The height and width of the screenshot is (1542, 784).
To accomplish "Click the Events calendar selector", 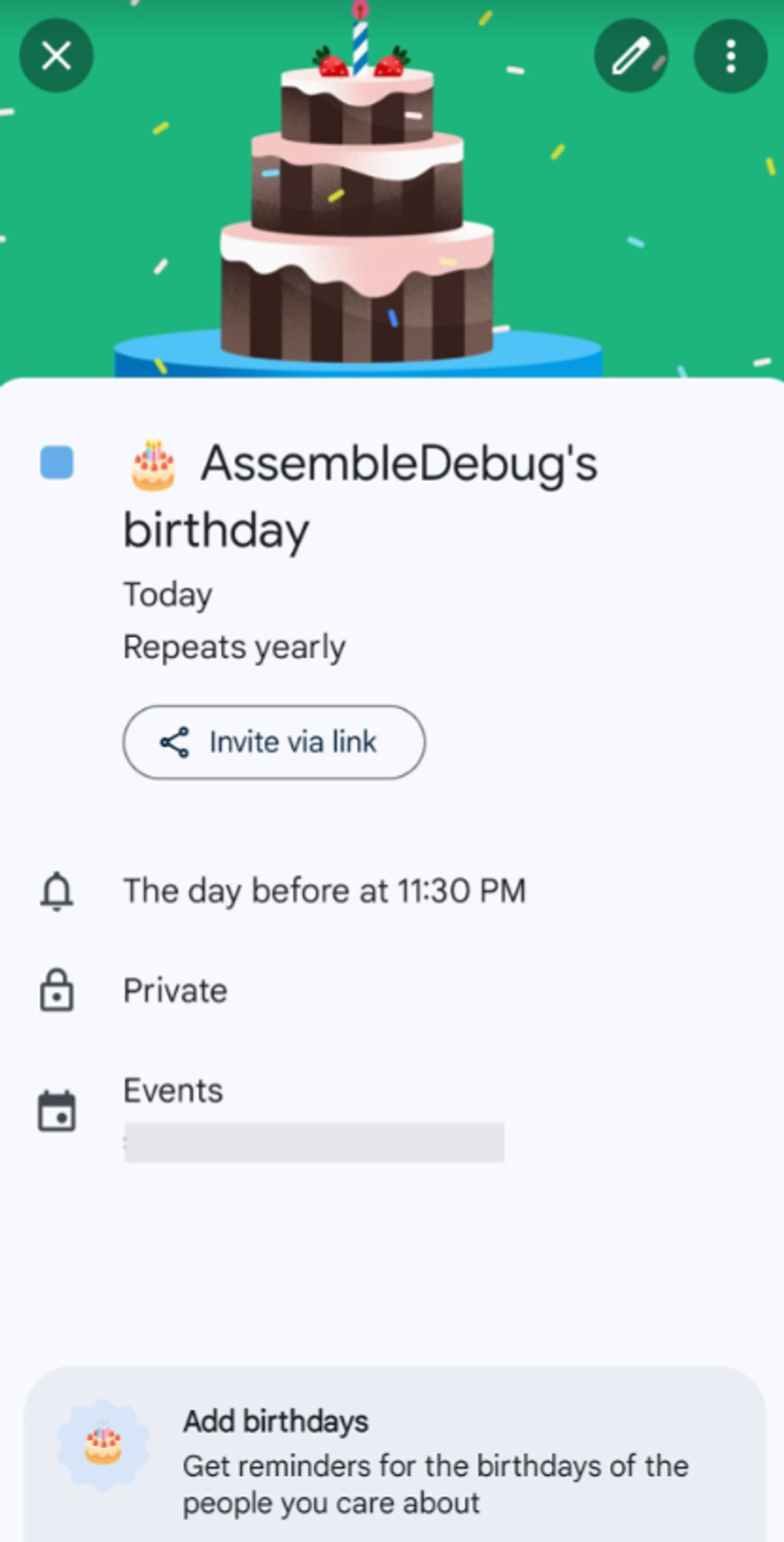I will point(173,1091).
